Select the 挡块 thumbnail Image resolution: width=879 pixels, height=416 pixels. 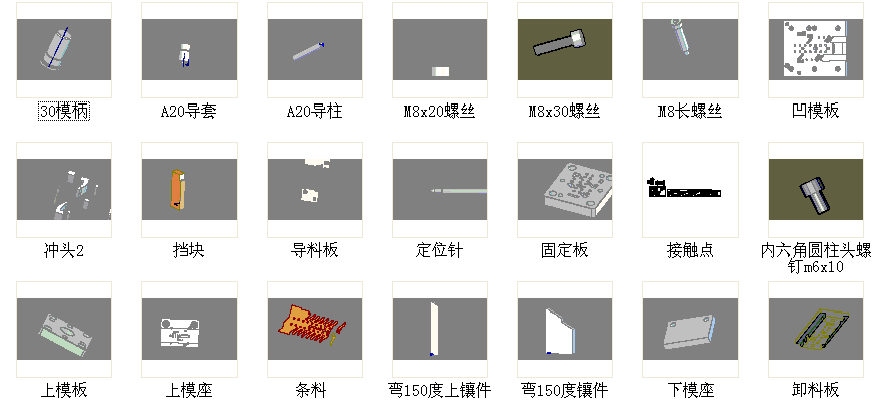[x=189, y=189]
